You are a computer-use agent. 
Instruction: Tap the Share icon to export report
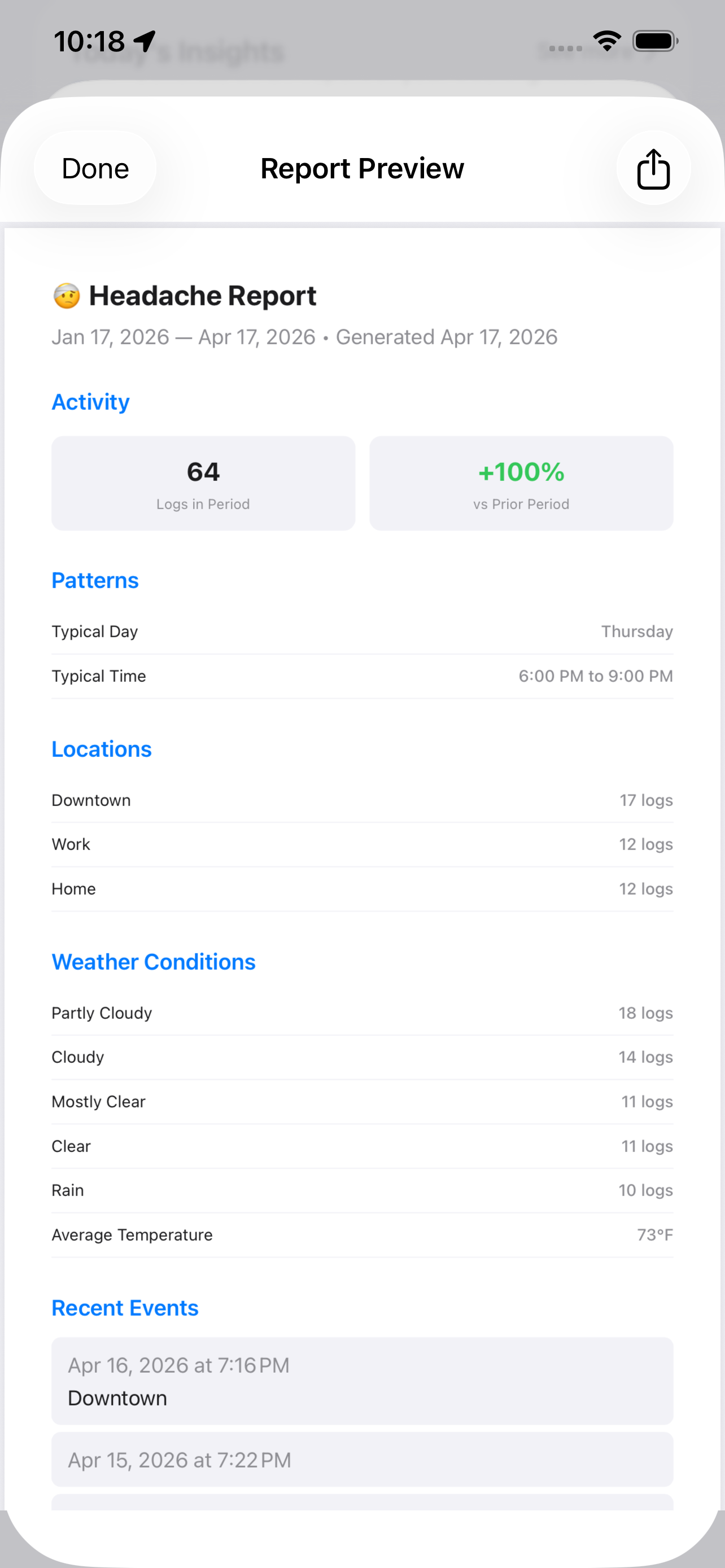(653, 168)
